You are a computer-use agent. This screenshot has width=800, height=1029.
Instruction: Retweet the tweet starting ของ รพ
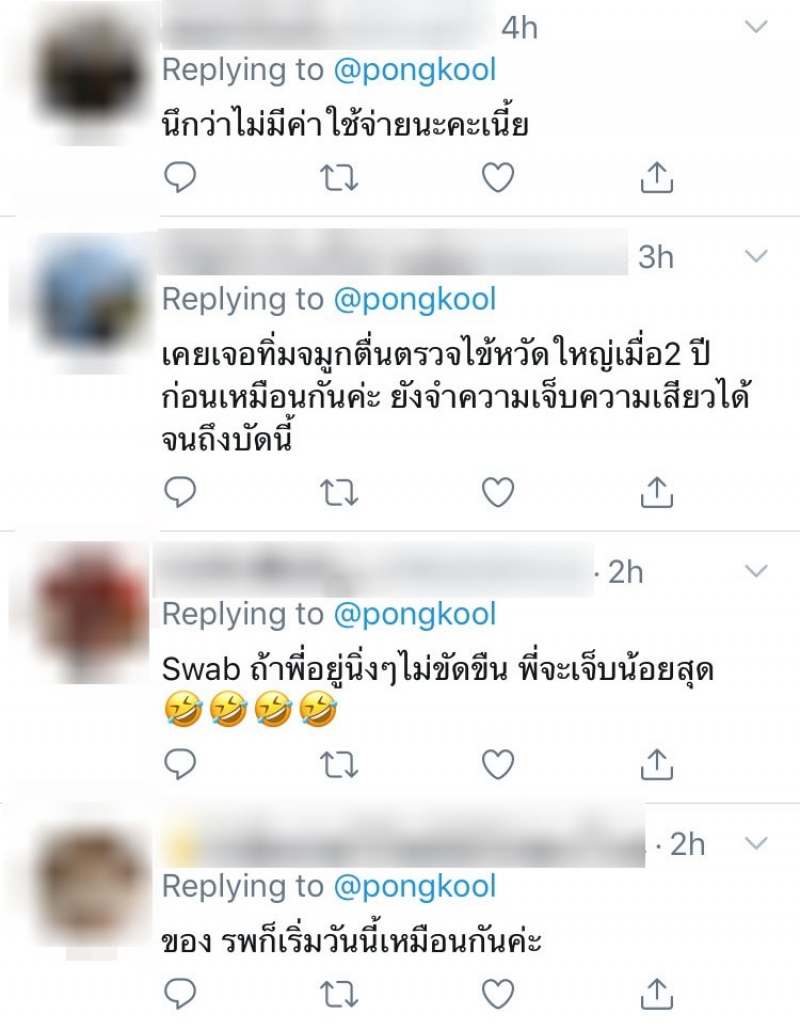tap(339, 992)
